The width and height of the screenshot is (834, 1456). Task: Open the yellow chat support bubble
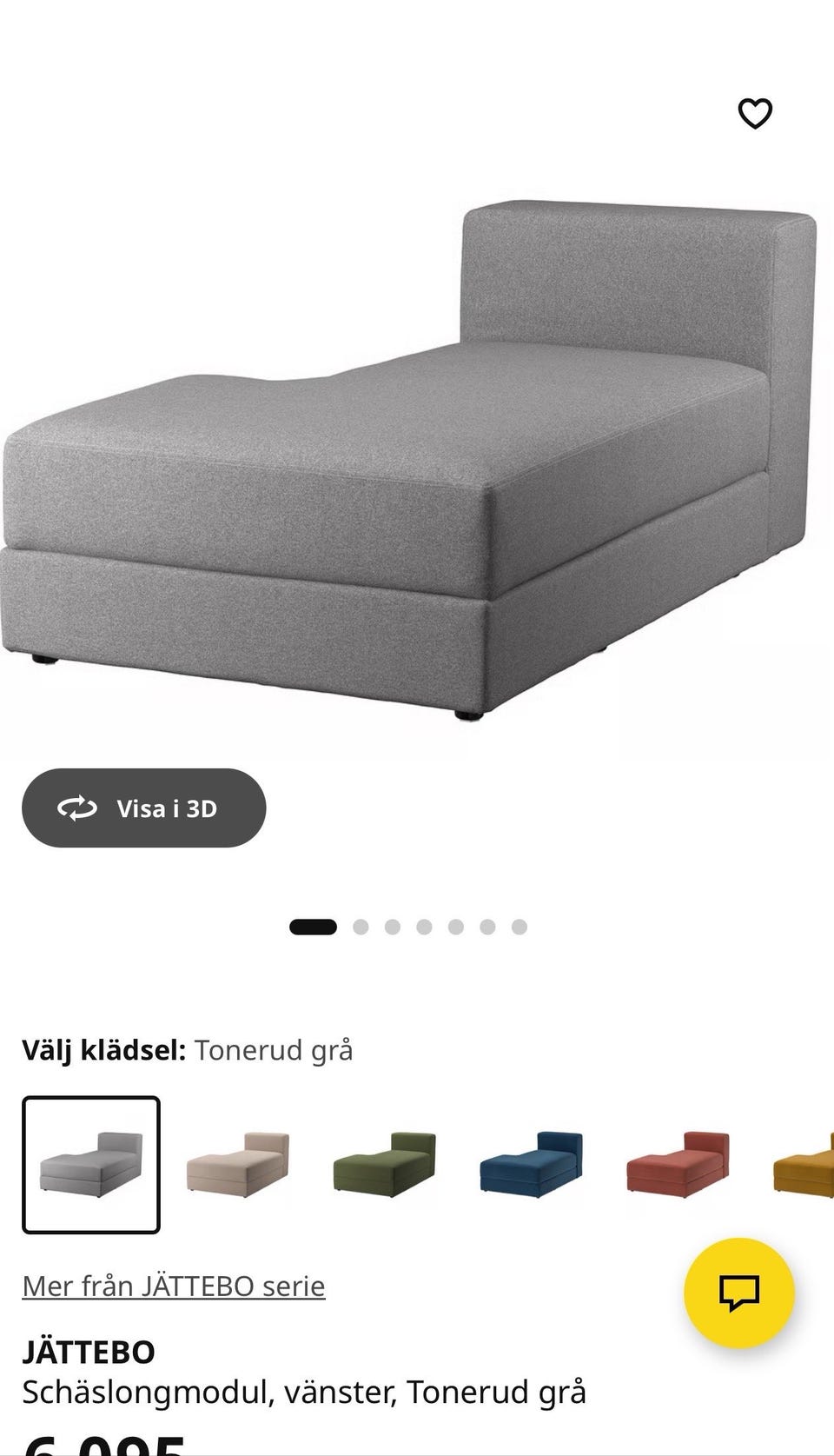pos(738,1293)
